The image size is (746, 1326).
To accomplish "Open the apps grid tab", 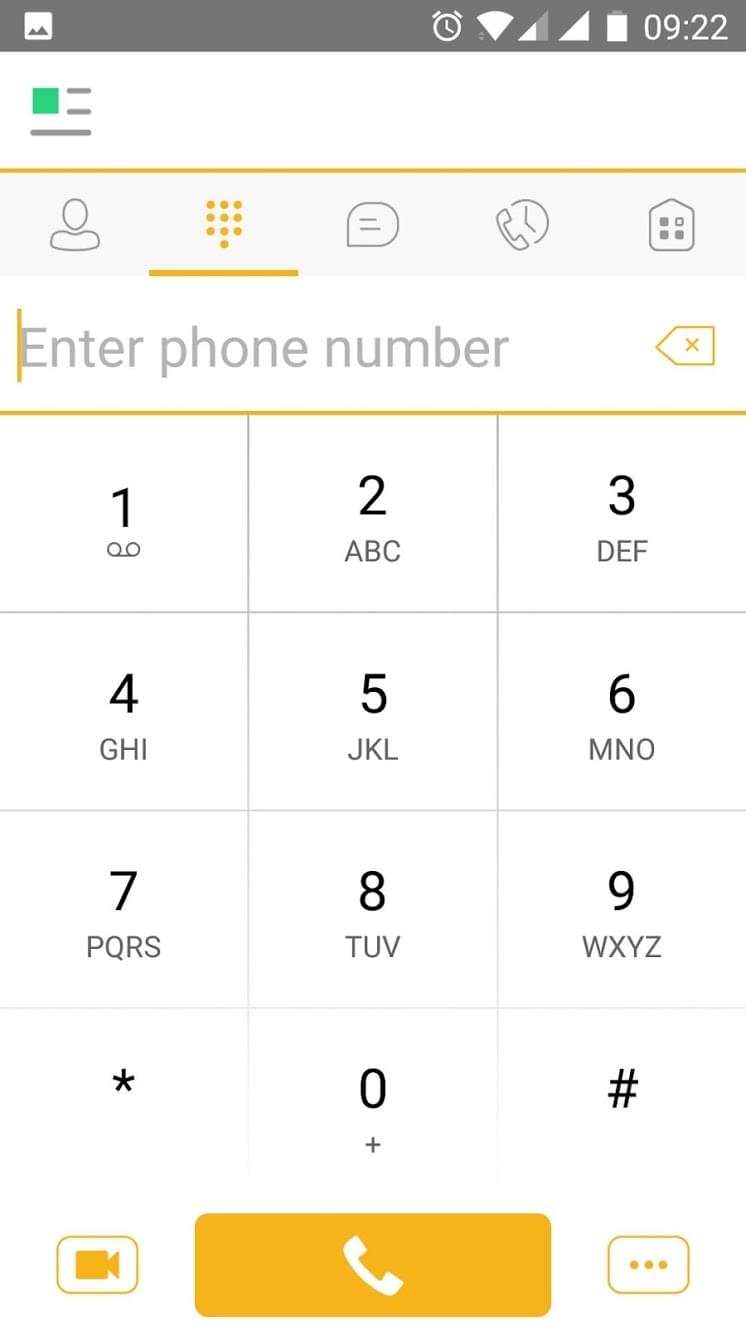I will pyautogui.click(x=671, y=225).
